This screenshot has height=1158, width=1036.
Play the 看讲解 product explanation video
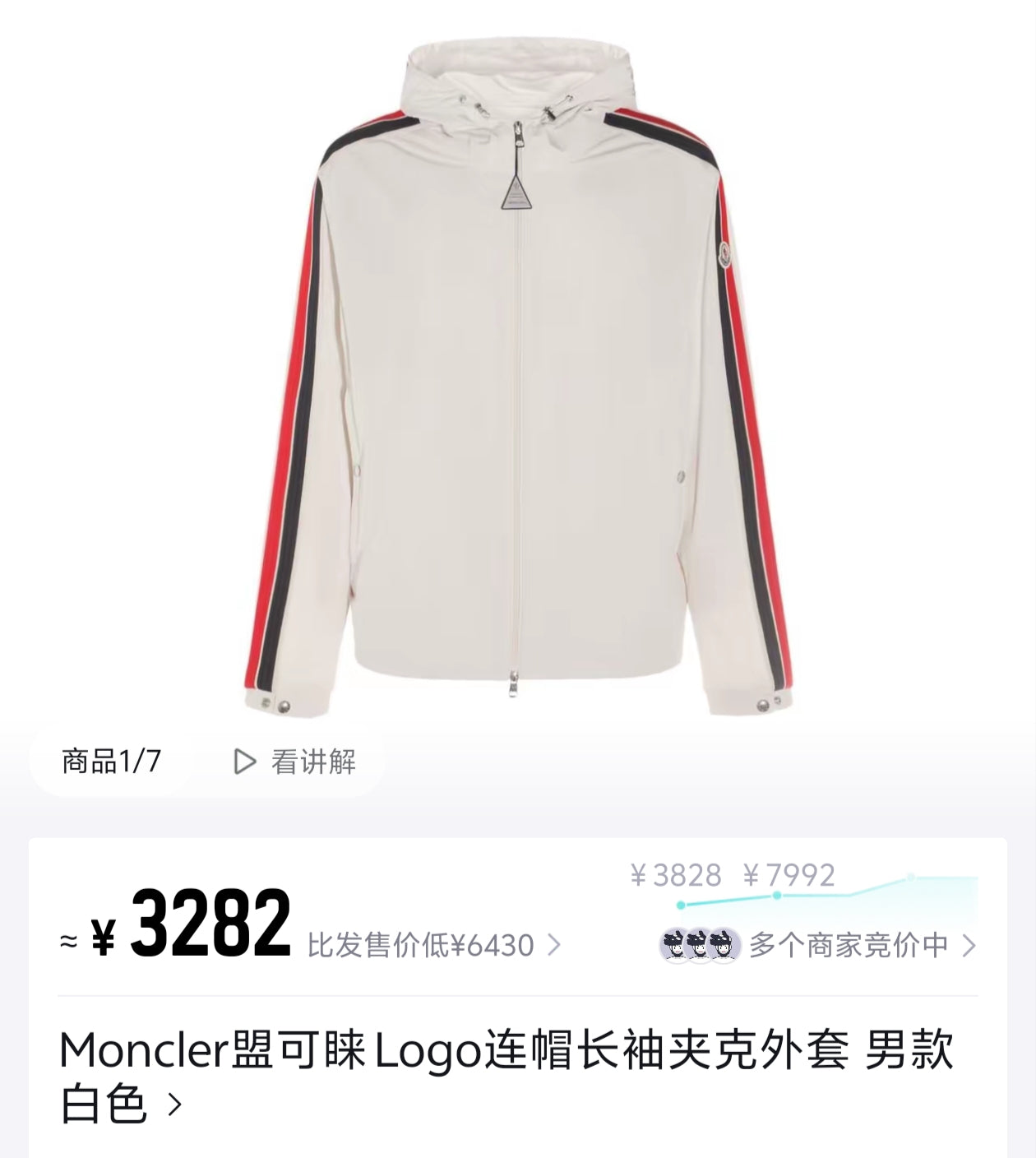click(x=294, y=762)
